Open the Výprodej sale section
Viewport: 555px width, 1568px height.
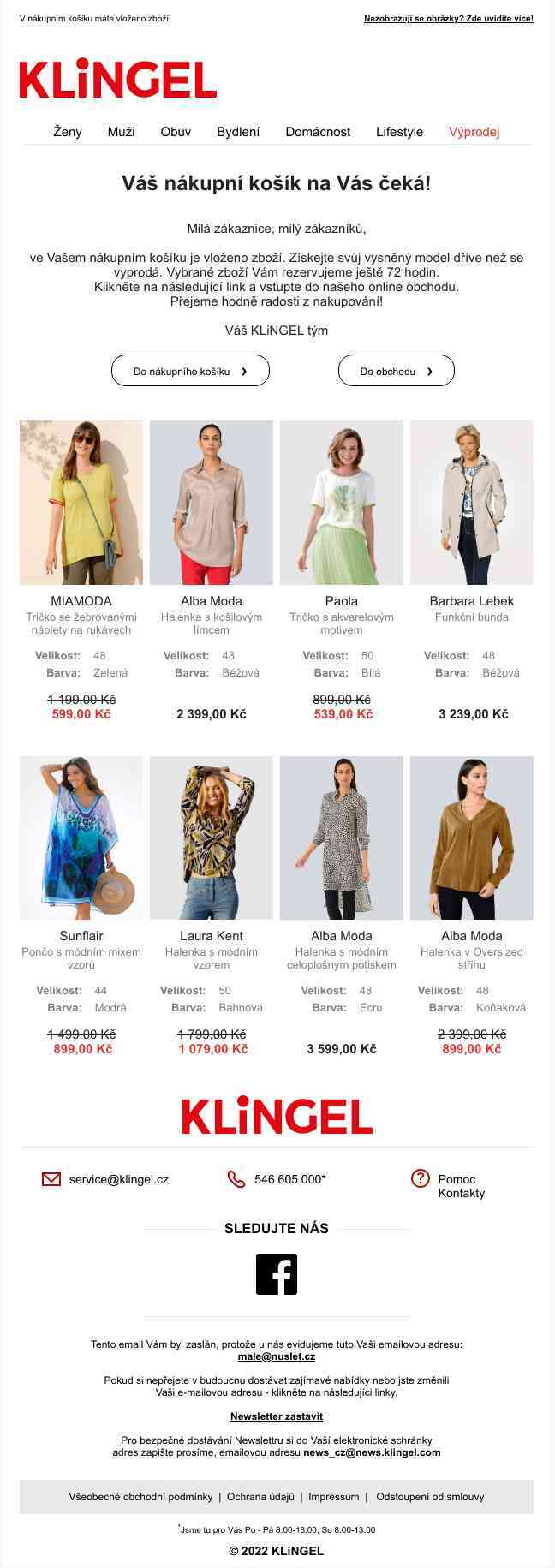pyautogui.click(x=474, y=132)
